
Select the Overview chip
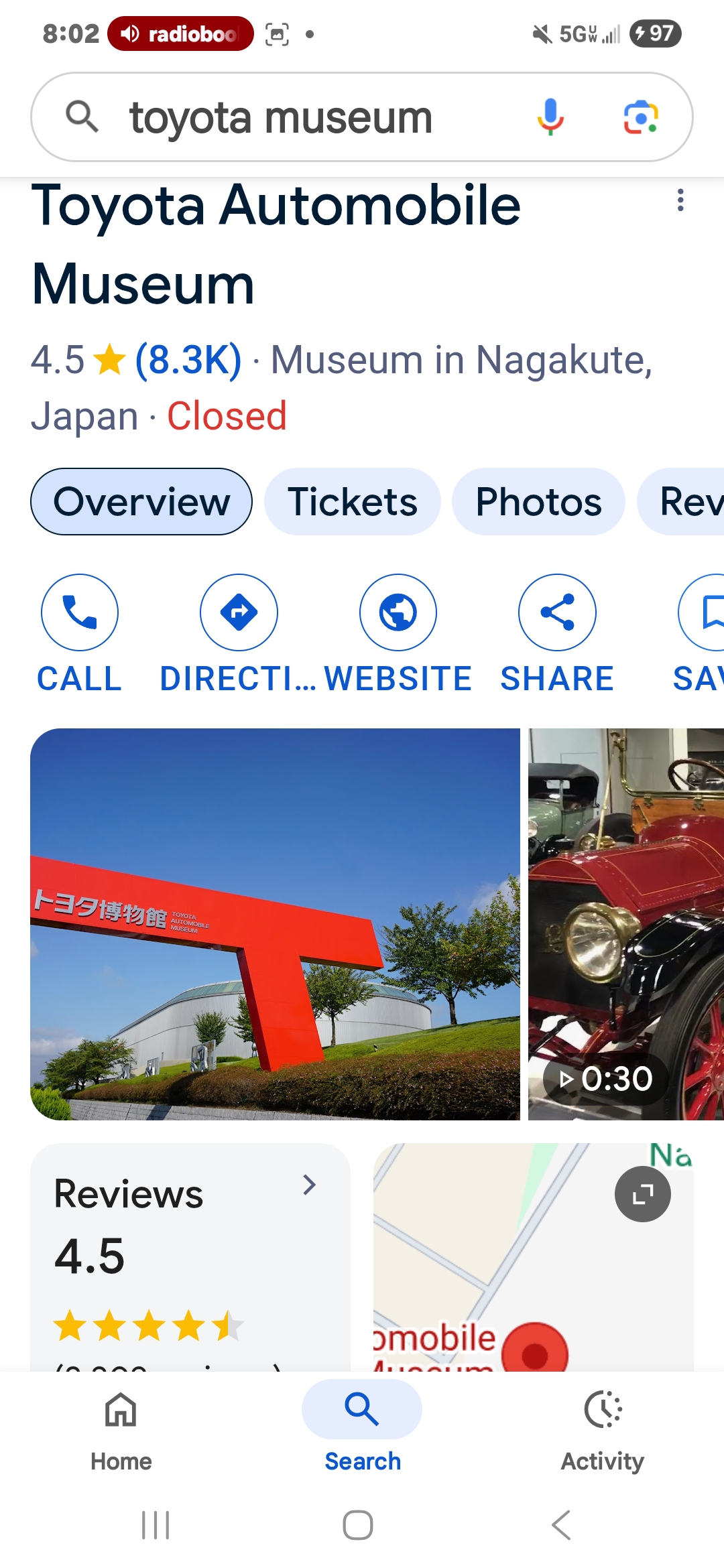point(141,501)
